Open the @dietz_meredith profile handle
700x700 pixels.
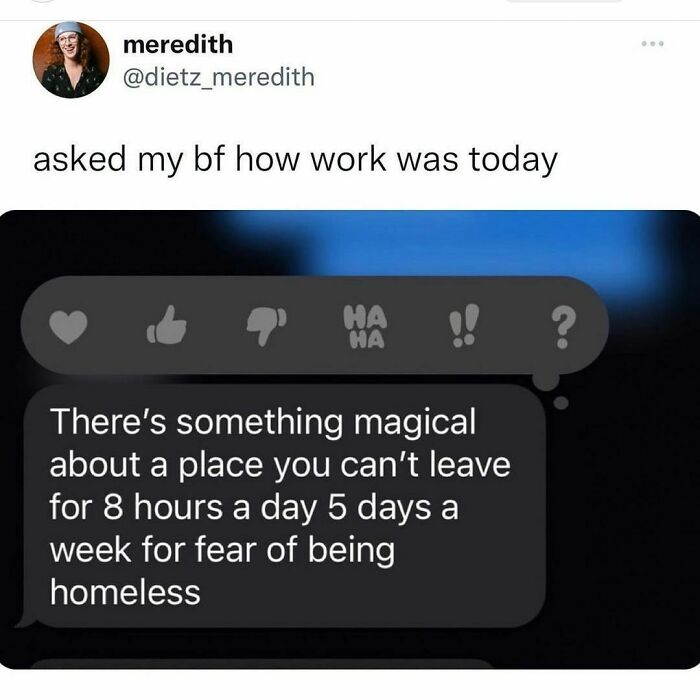click(x=218, y=77)
